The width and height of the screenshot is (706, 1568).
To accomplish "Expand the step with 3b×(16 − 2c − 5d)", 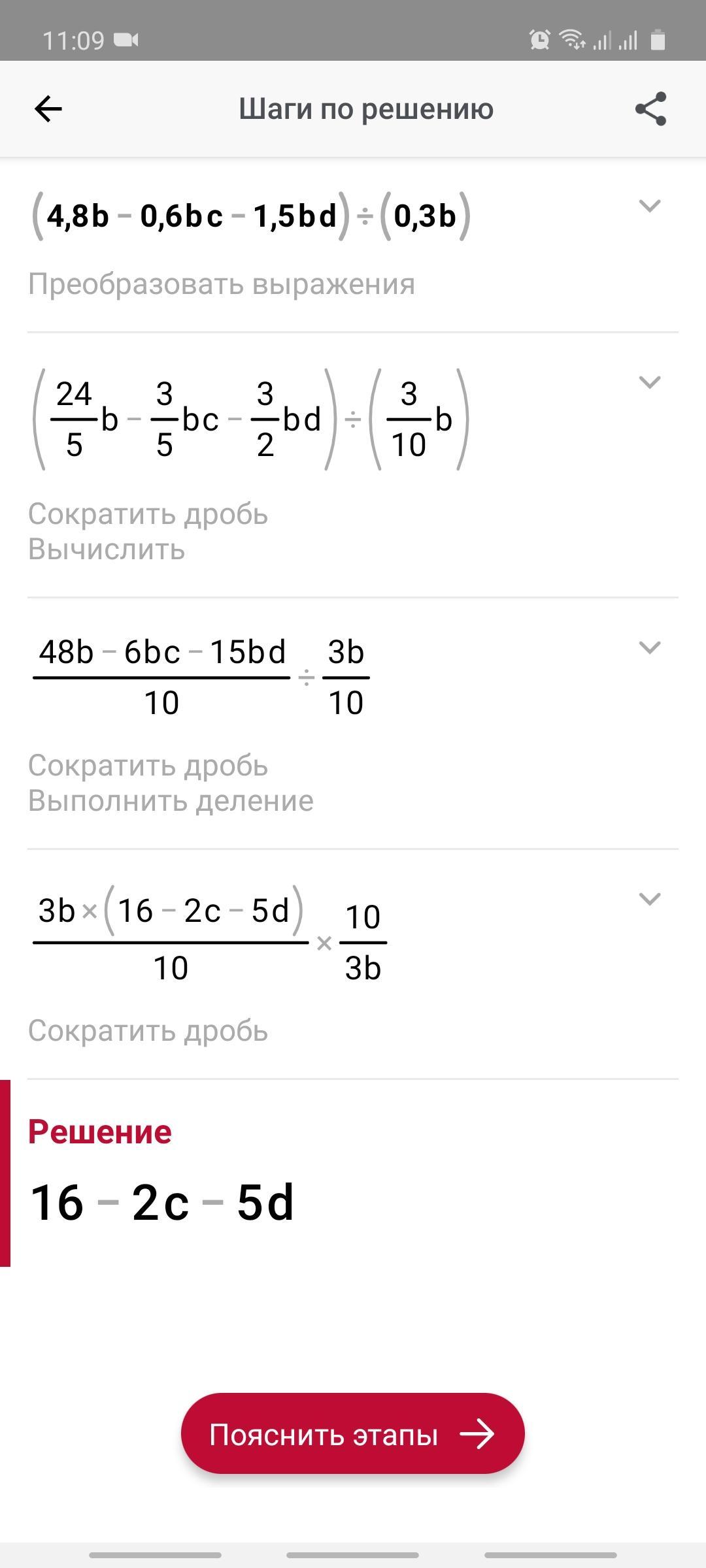I will click(x=649, y=899).
